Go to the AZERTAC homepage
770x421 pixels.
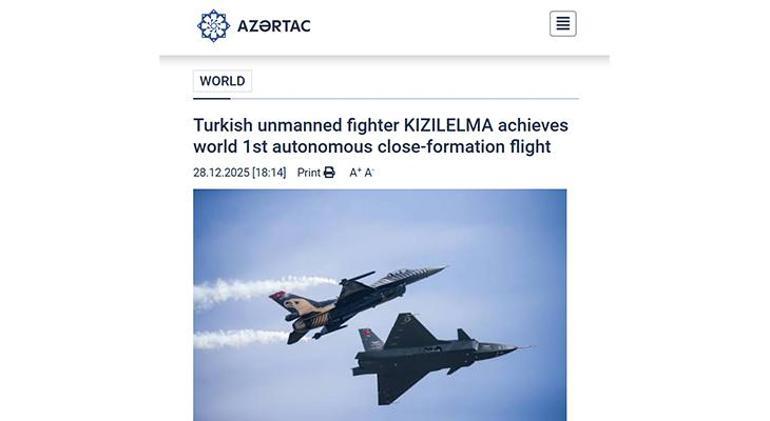tap(254, 26)
